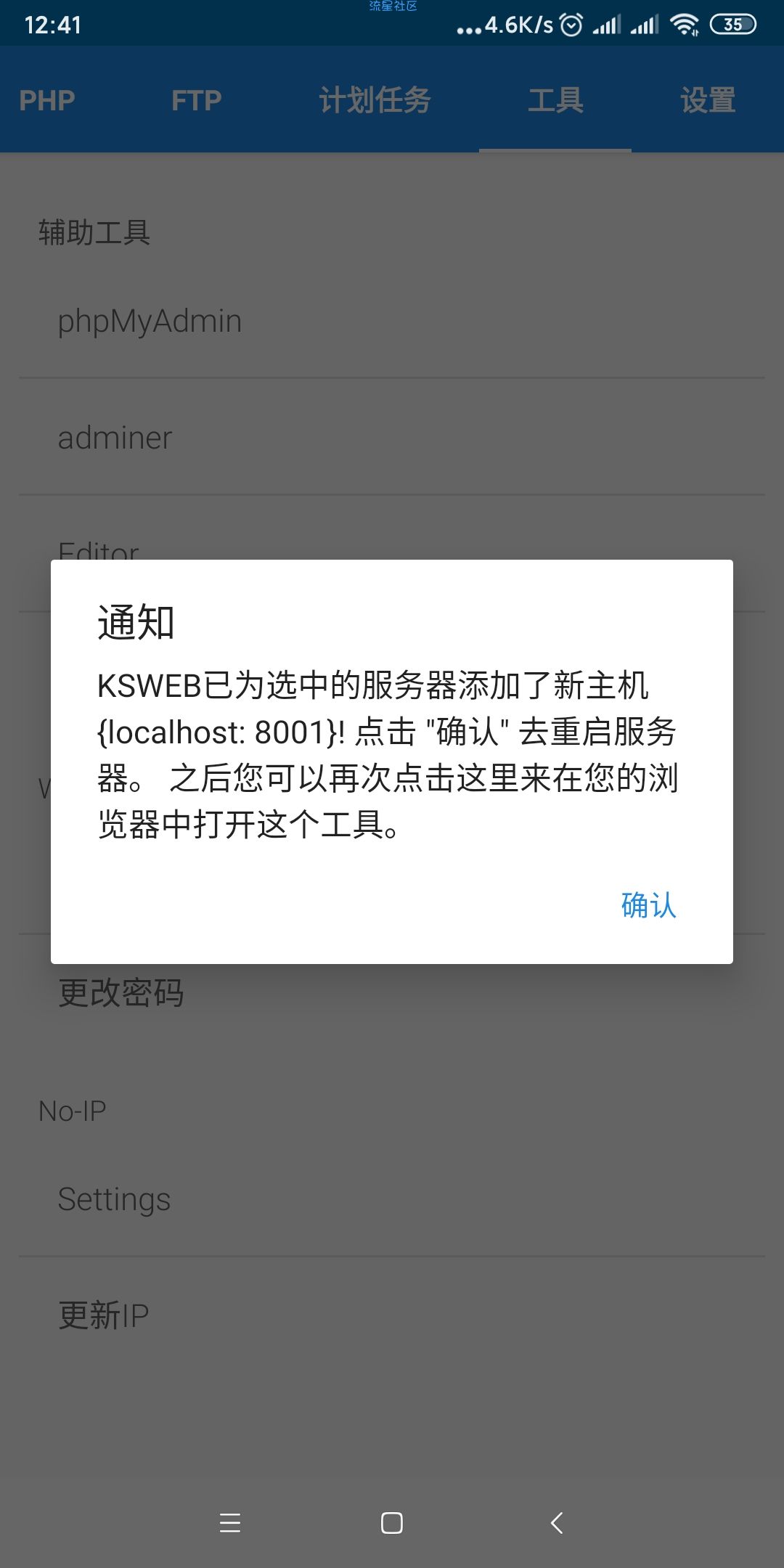
Task: Open phpMyAdmin tool
Action: pos(150,321)
